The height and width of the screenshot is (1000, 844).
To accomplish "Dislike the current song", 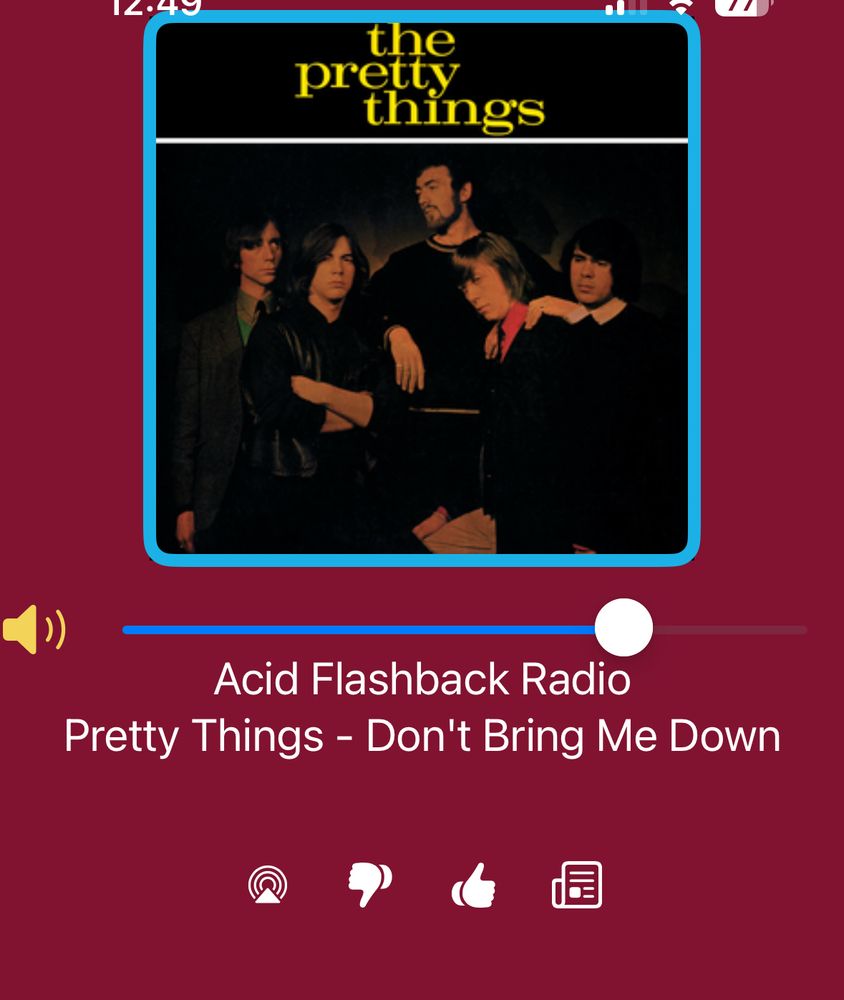I will [369, 885].
